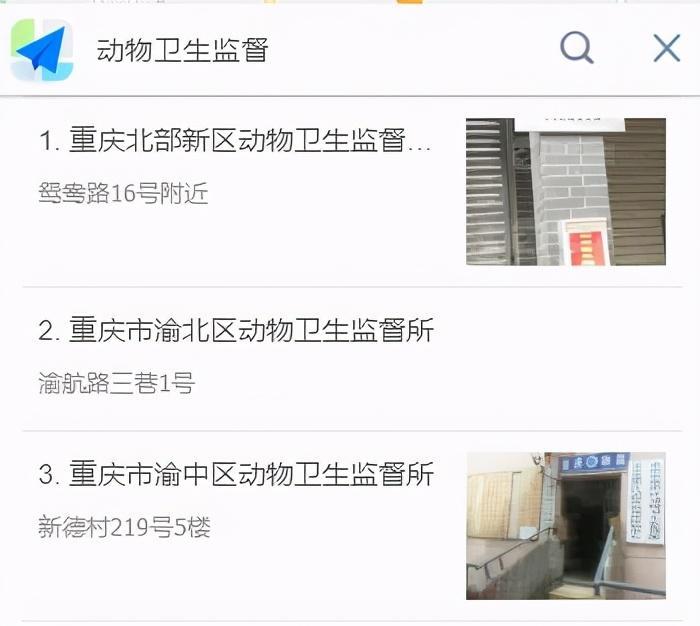Edit the search query 动物卫生监督
The width and height of the screenshot is (700, 626).
point(182,49)
